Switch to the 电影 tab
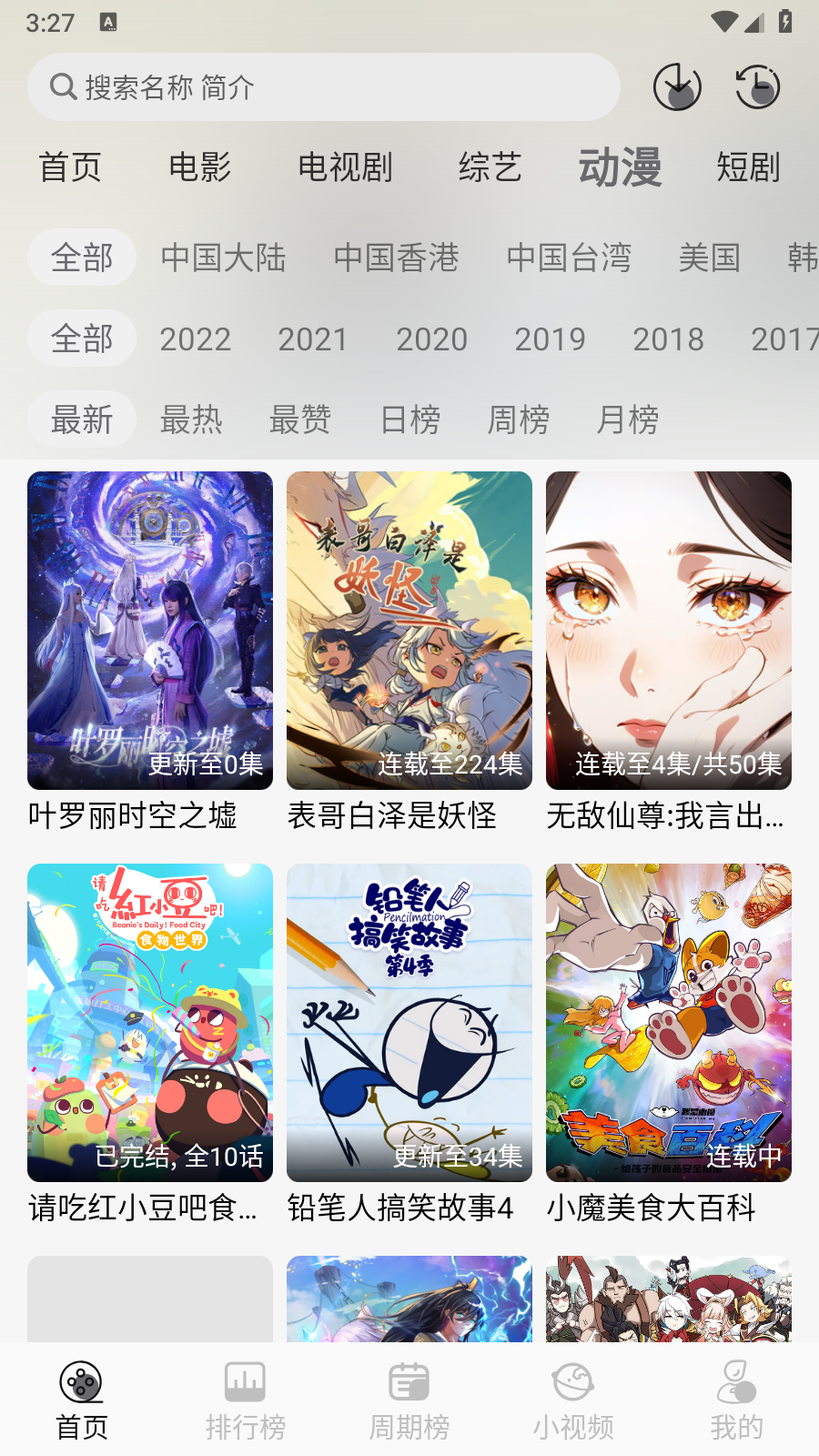Screen dimensions: 819x1456 199,167
